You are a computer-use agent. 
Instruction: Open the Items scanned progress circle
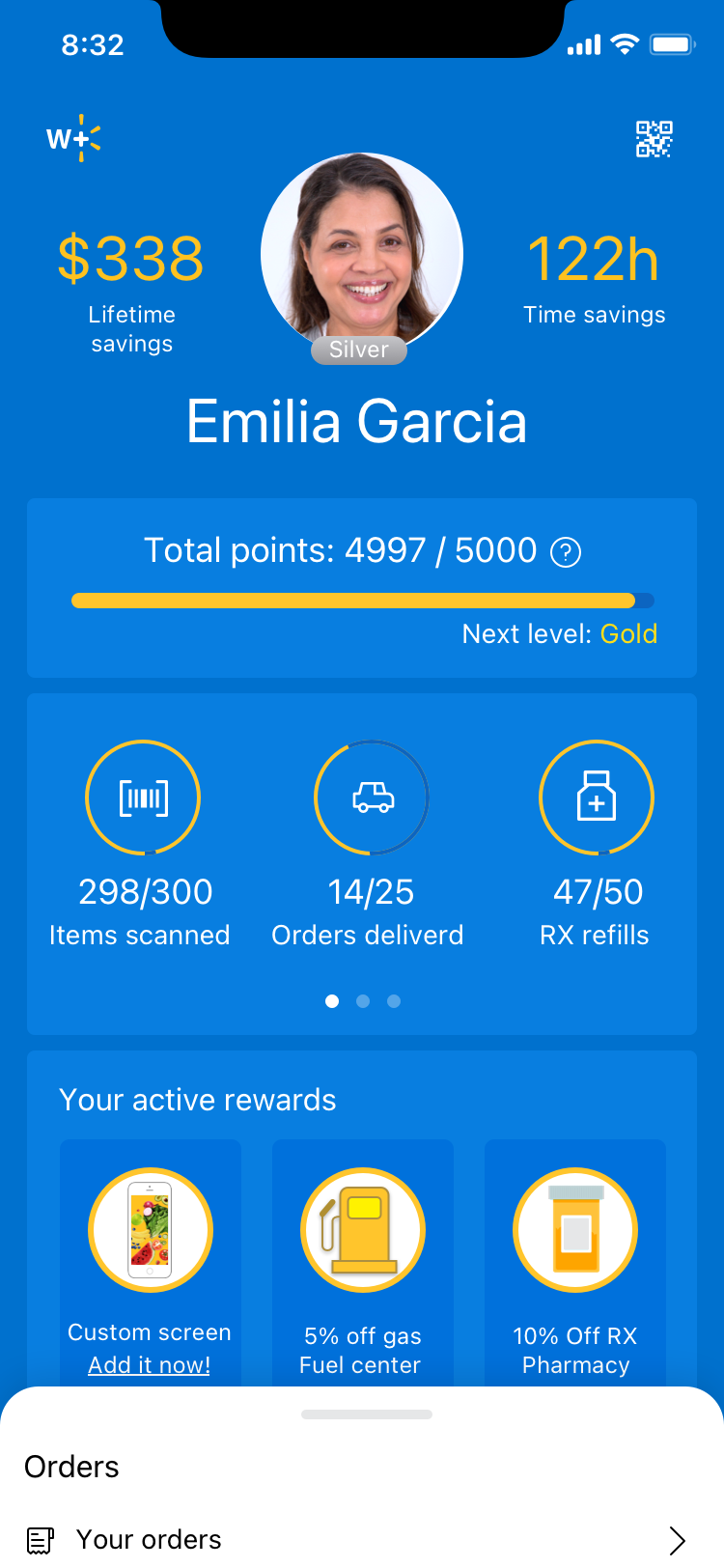pos(143,798)
